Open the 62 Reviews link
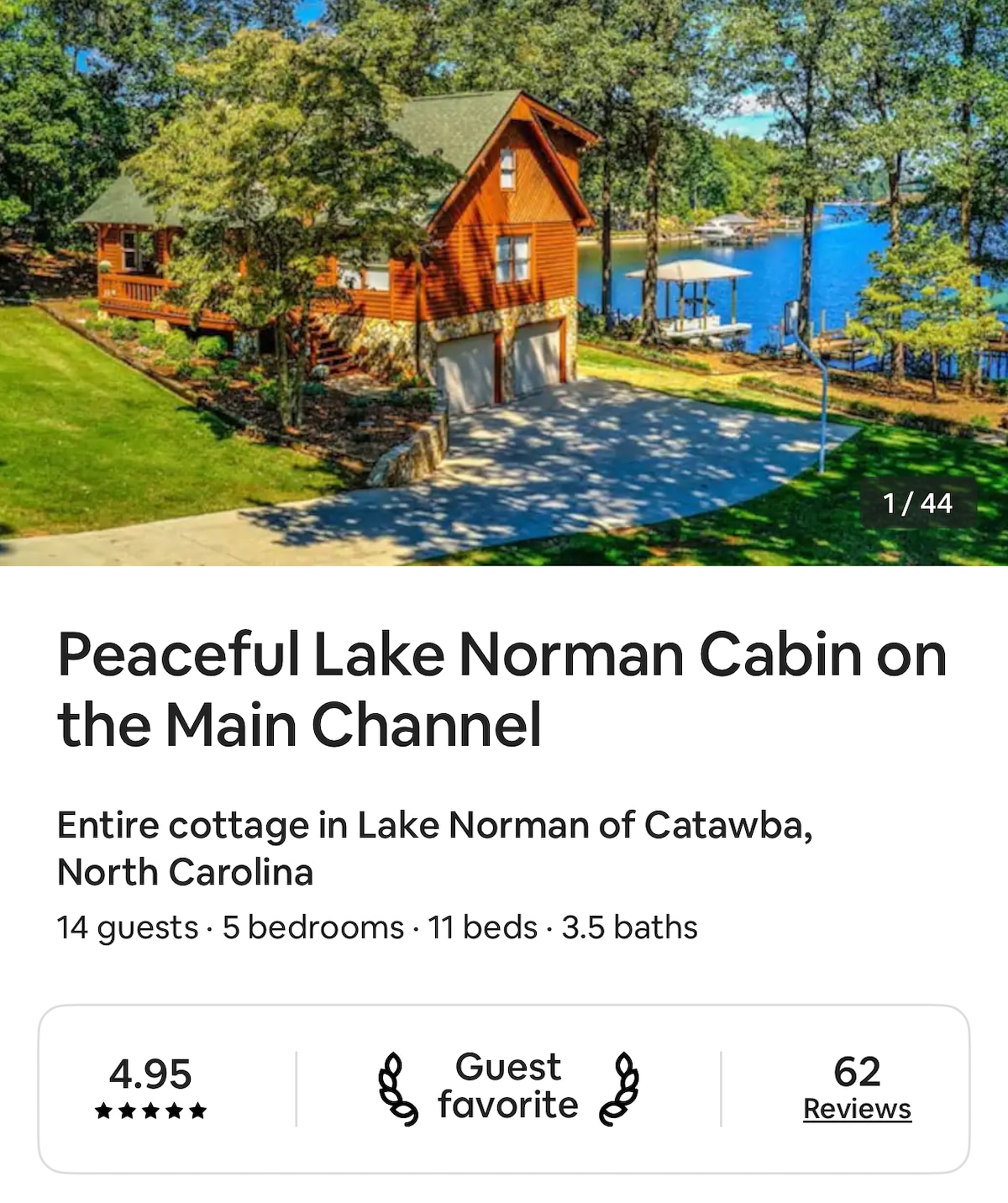The image size is (1008, 1203). [x=857, y=1108]
